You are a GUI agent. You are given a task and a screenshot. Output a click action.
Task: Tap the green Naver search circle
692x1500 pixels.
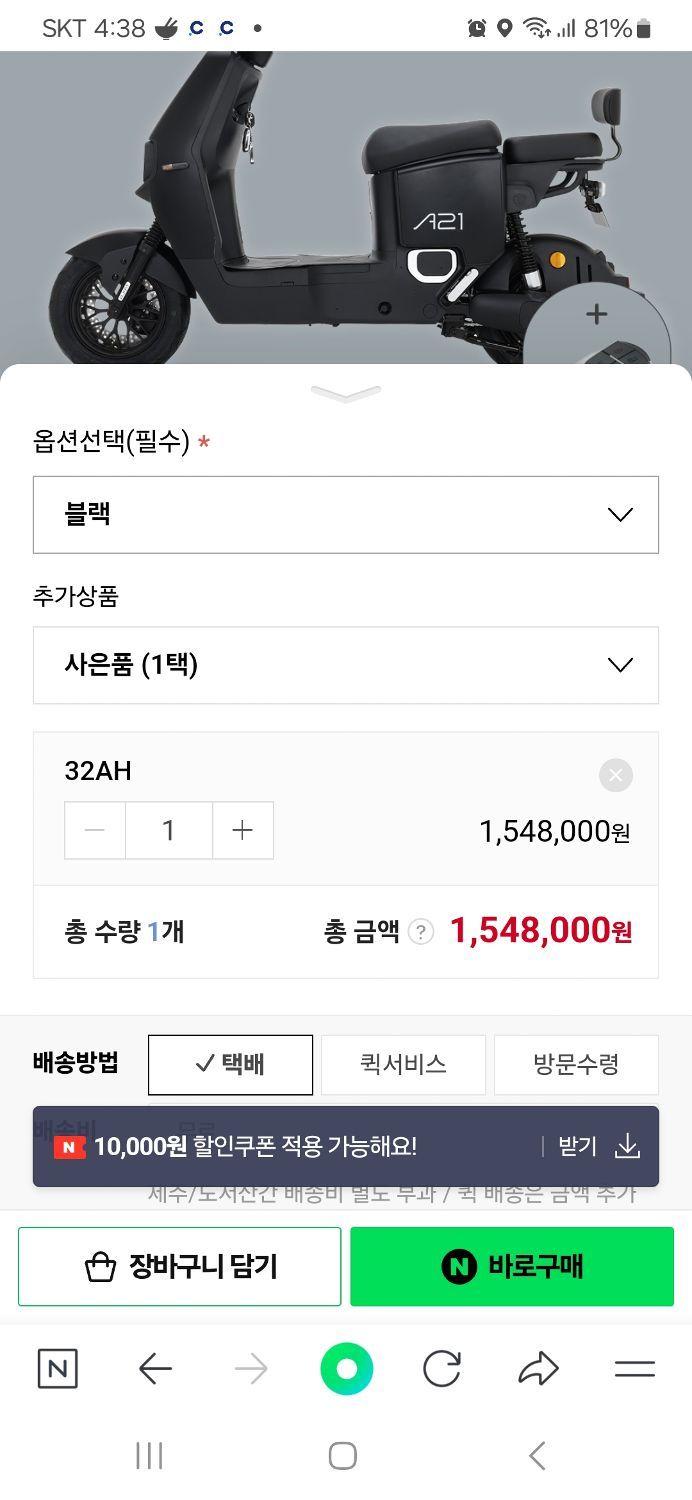tap(346, 1368)
